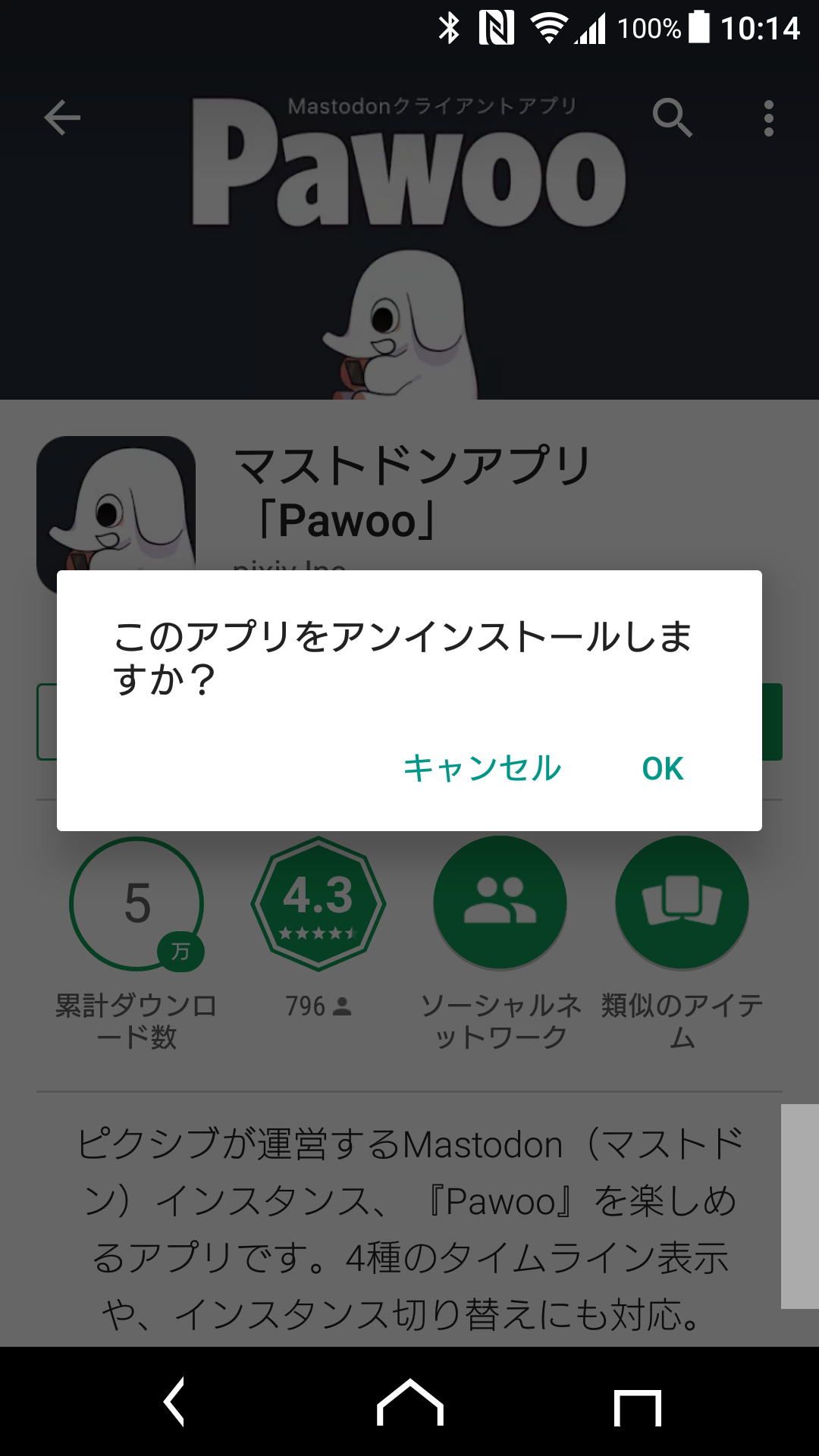
Task: Confirm uninstall by tapping OK
Action: pyautogui.click(x=663, y=768)
